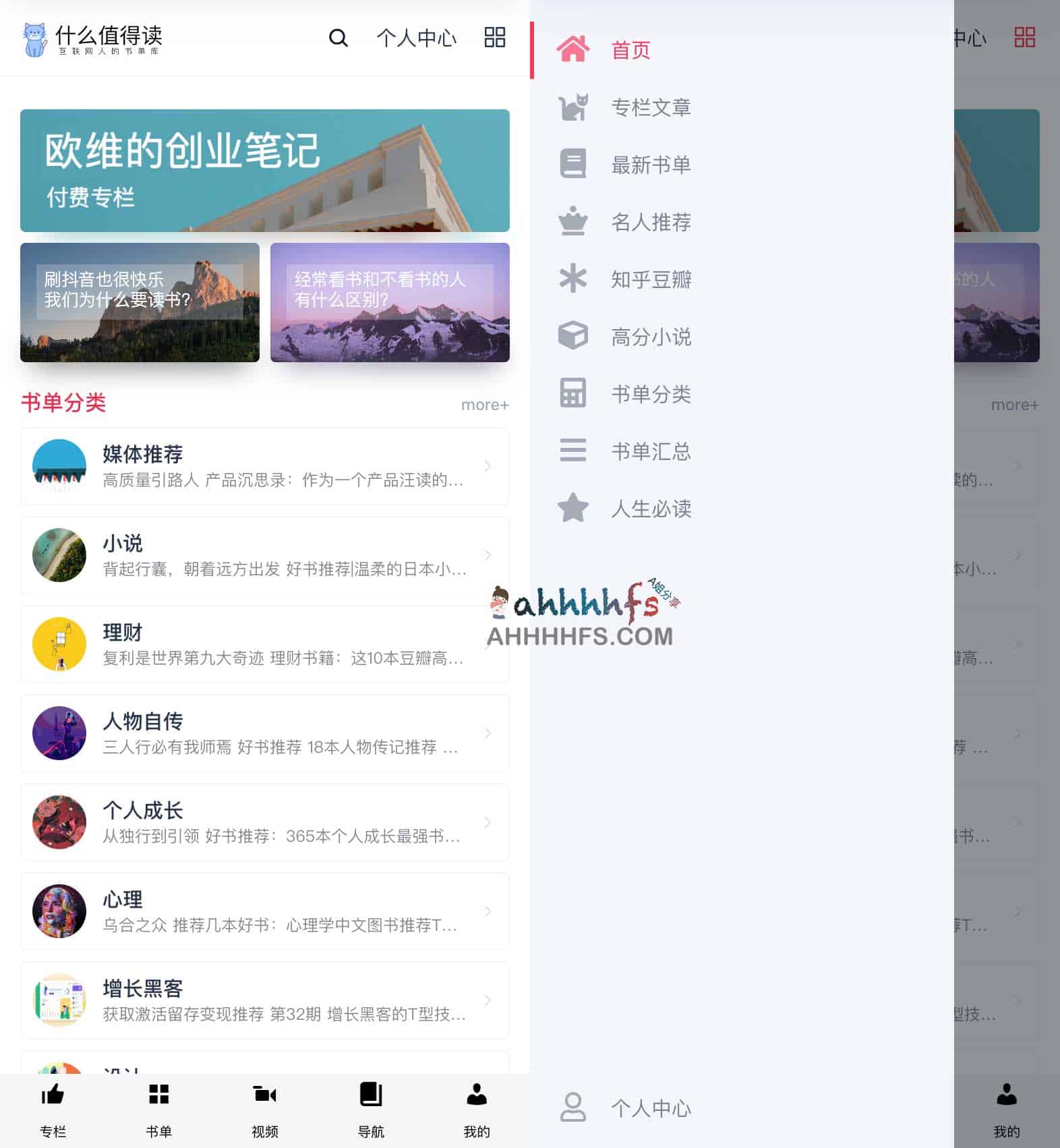Open 欧维的创业笔记 paid column banner
The width and height of the screenshot is (1060, 1148).
point(264,171)
